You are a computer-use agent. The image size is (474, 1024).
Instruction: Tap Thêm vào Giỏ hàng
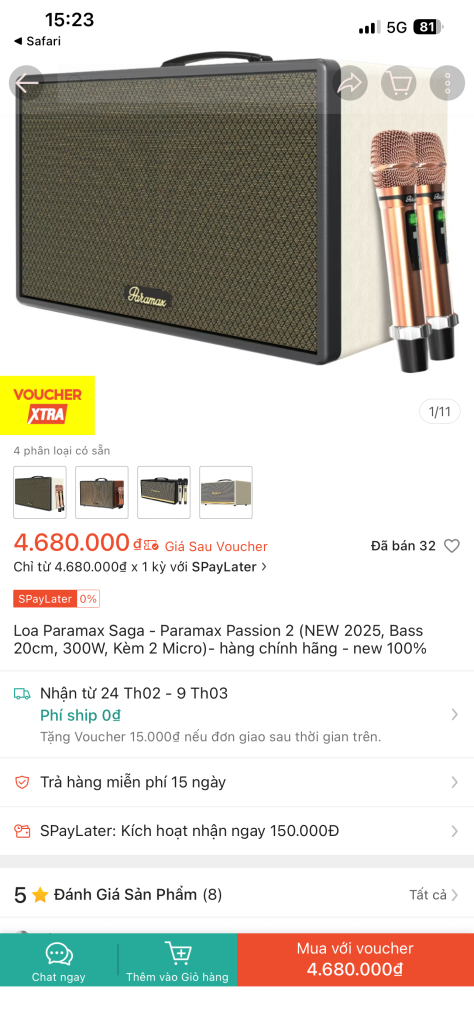click(x=178, y=959)
